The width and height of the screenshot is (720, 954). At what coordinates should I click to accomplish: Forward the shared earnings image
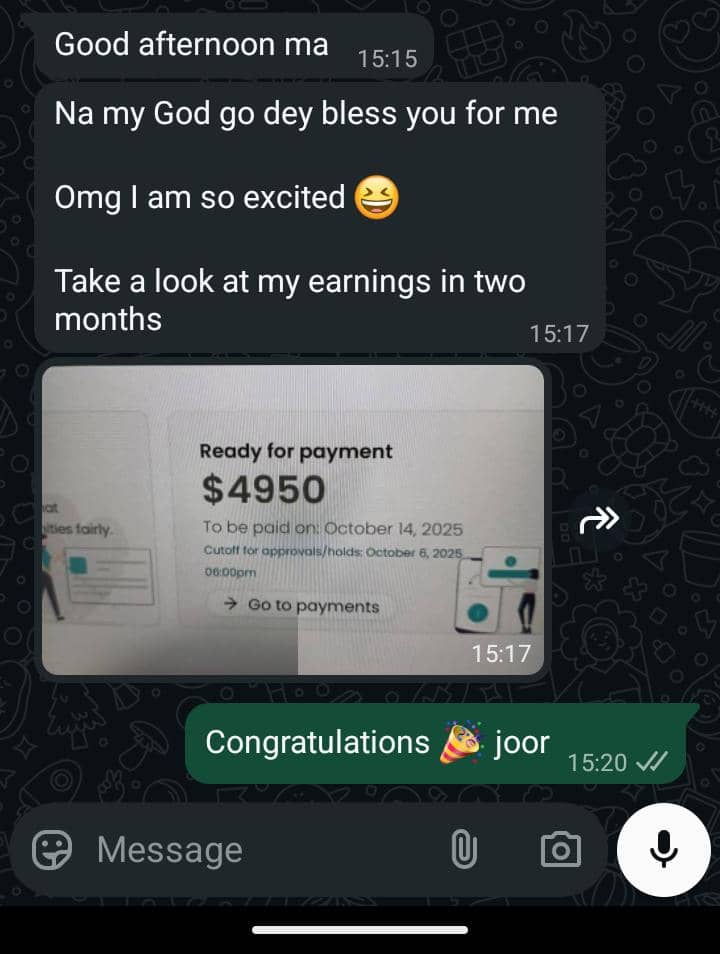600,519
